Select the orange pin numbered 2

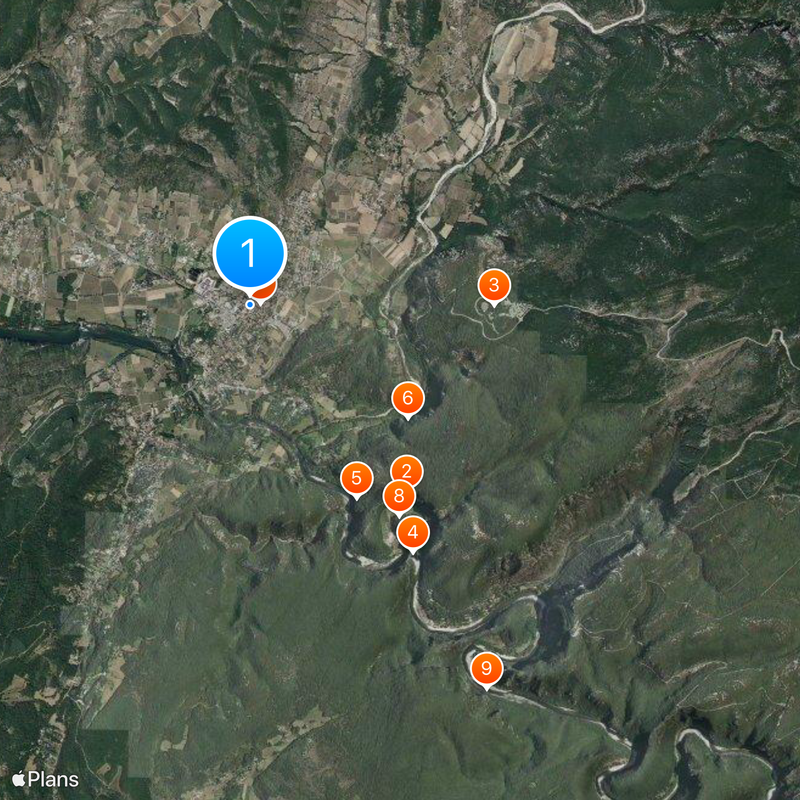pyautogui.click(x=408, y=467)
